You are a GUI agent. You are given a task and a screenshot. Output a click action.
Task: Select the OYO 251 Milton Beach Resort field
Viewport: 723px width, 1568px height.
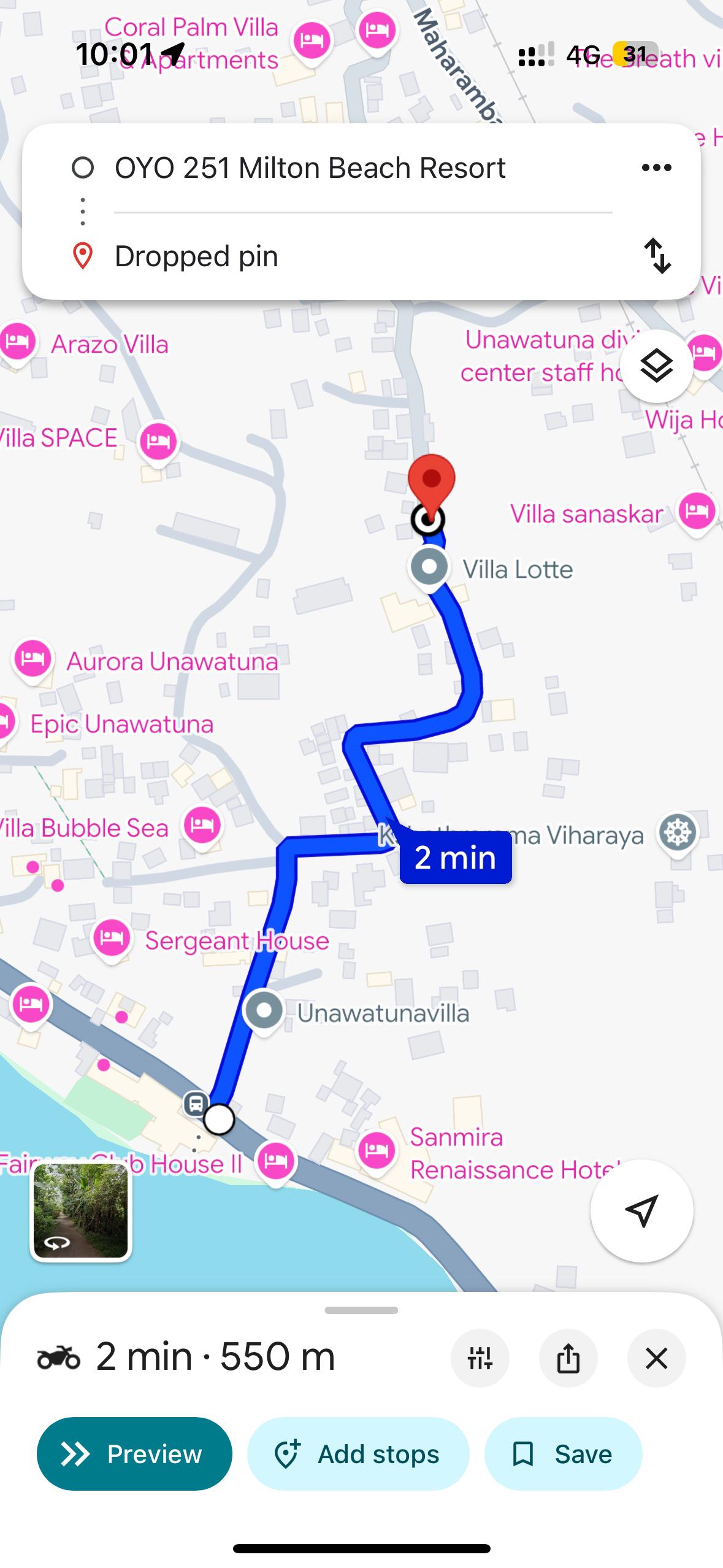pos(310,167)
